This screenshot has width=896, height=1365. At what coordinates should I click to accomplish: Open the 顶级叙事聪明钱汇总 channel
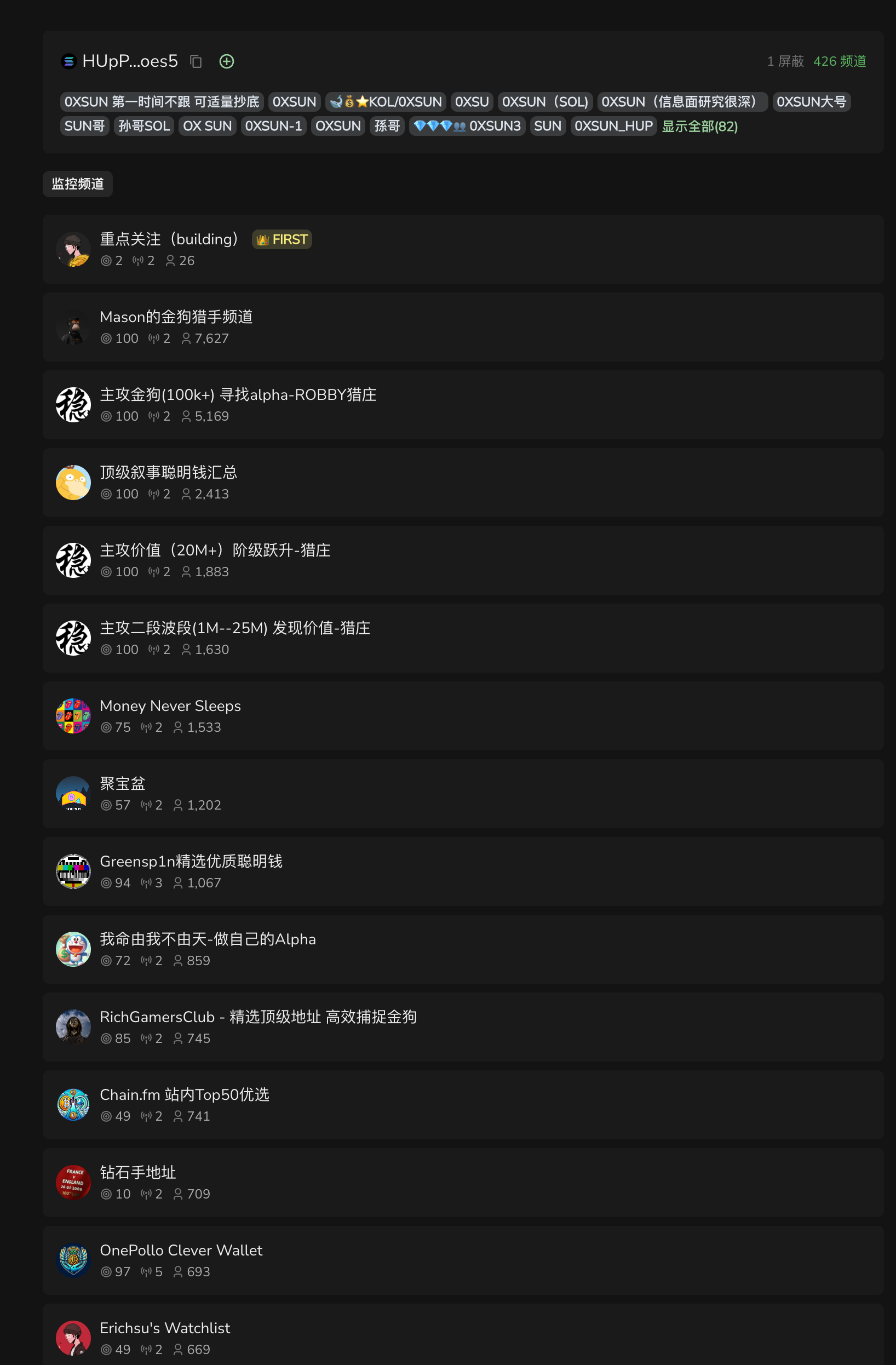coord(168,473)
